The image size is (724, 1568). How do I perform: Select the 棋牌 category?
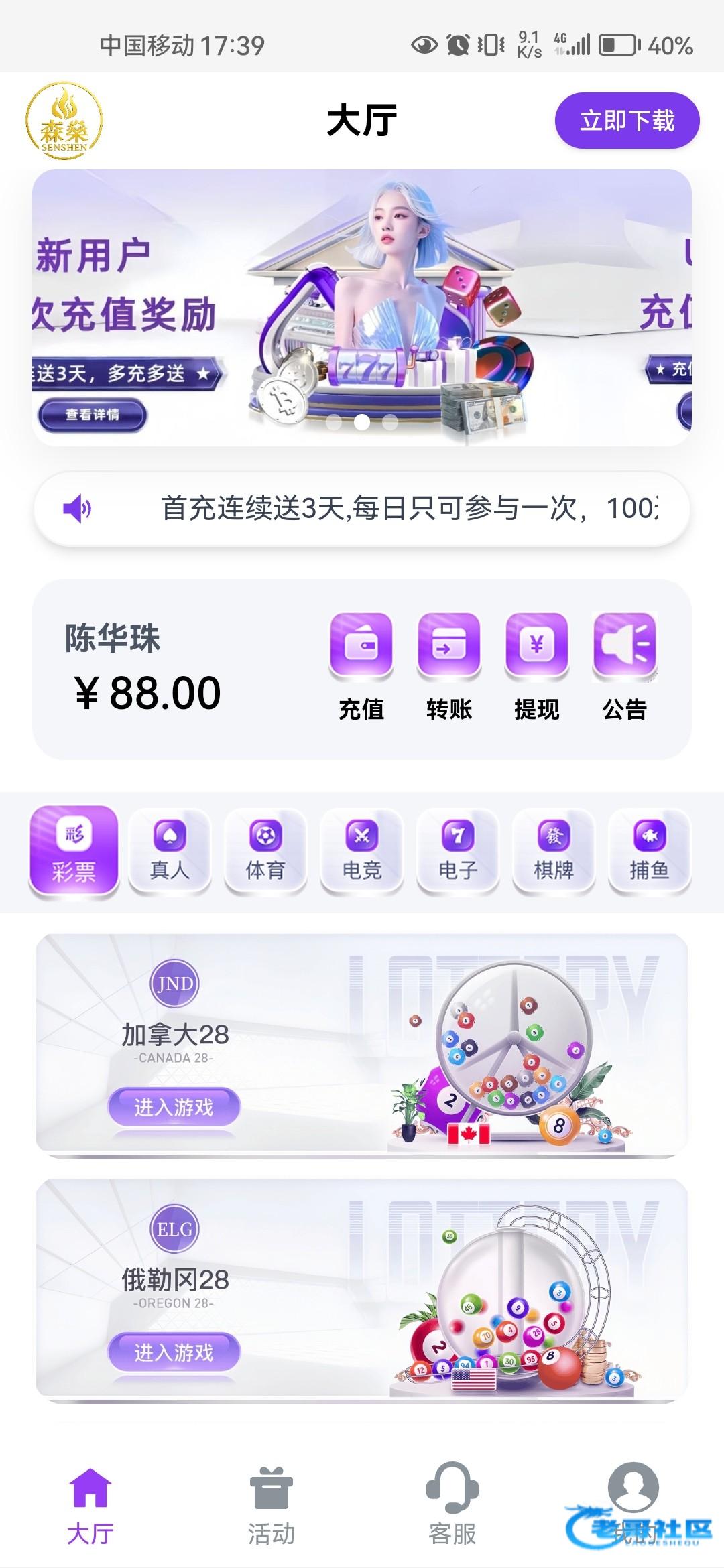click(x=554, y=851)
